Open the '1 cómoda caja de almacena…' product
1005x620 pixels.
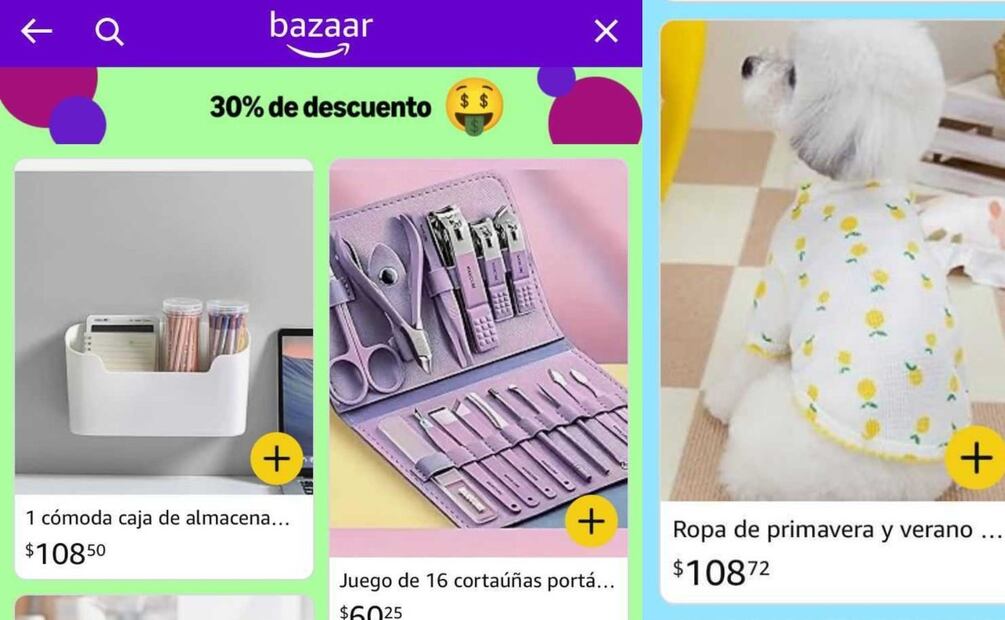157,518
